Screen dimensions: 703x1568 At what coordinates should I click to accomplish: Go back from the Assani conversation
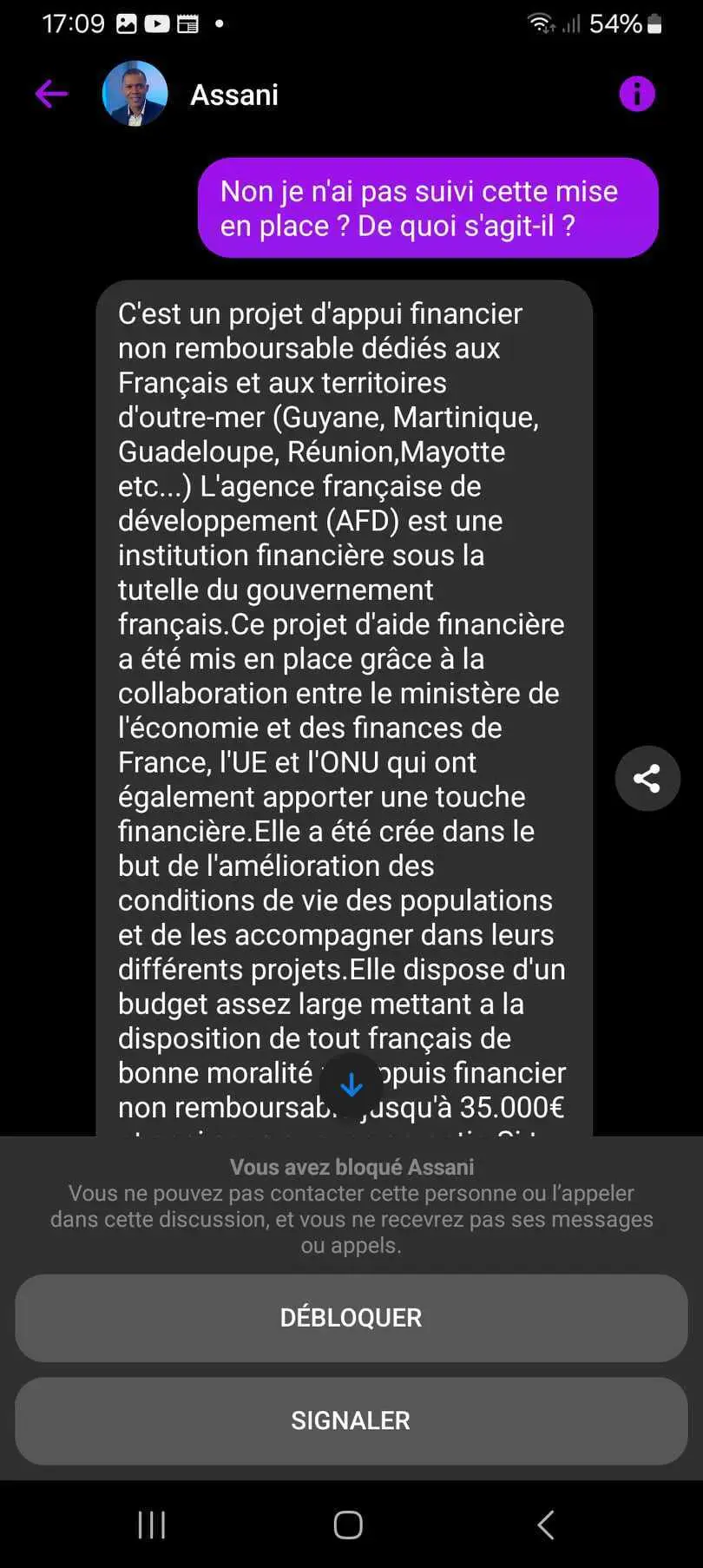point(51,94)
